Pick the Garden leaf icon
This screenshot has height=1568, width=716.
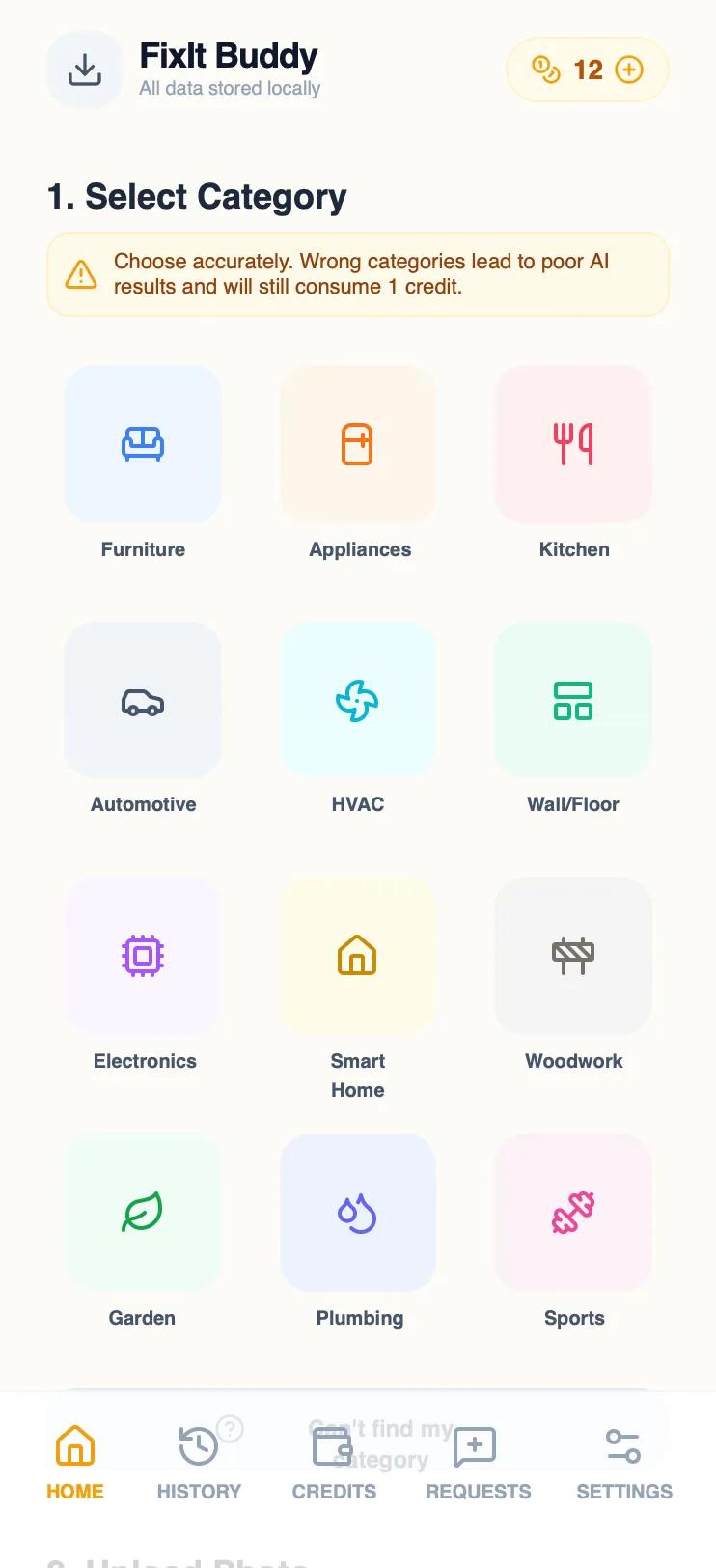tap(143, 1213)
